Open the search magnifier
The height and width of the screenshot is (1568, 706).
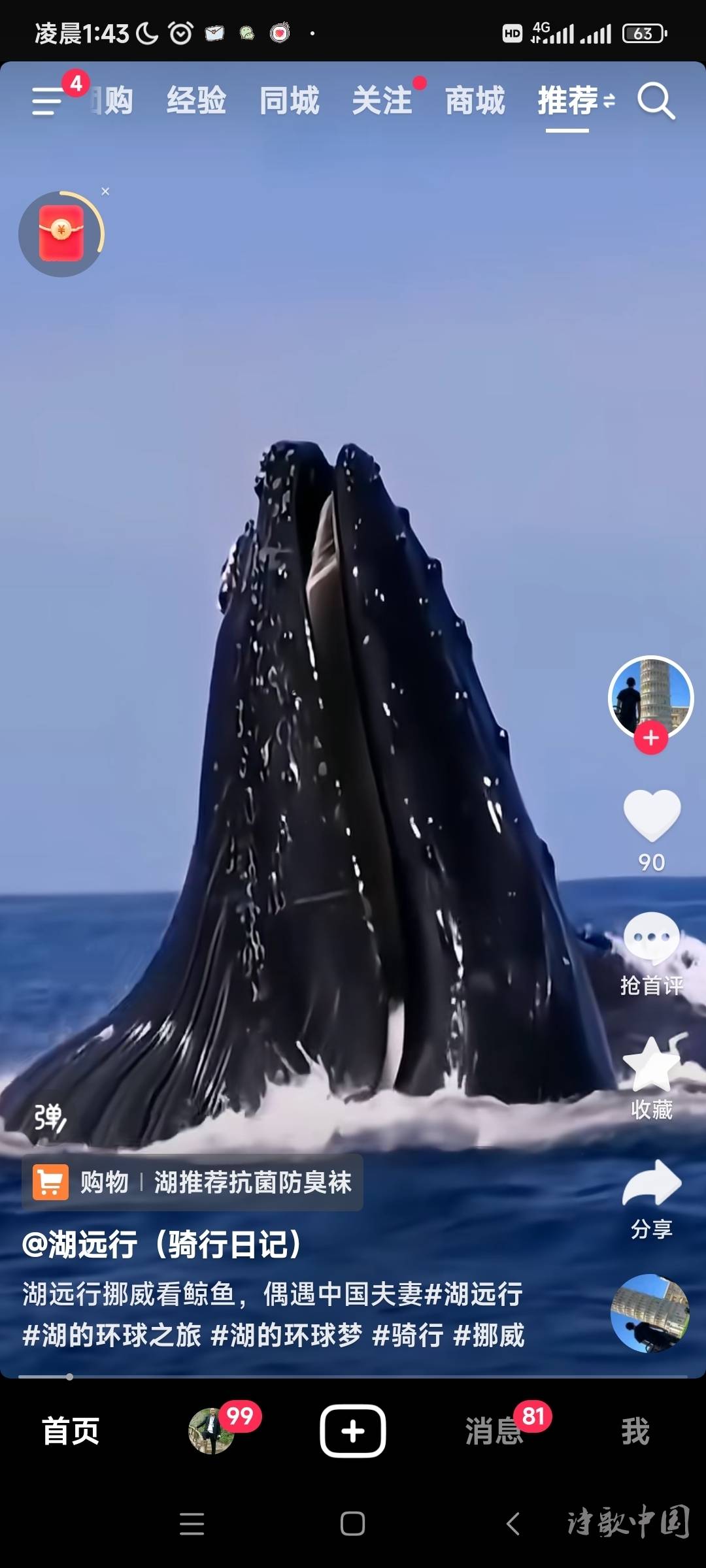coord(656,101)
